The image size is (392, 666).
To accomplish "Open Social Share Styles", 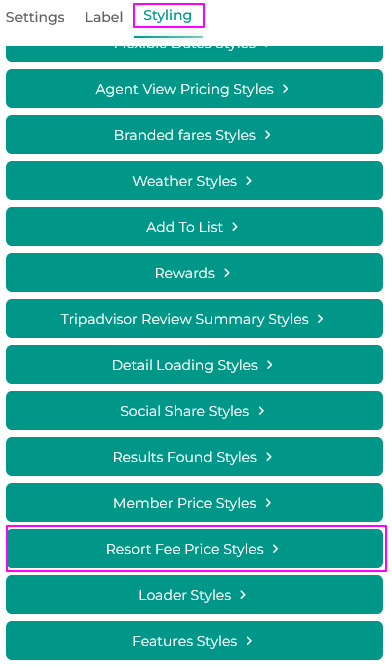I will (195, 411).
